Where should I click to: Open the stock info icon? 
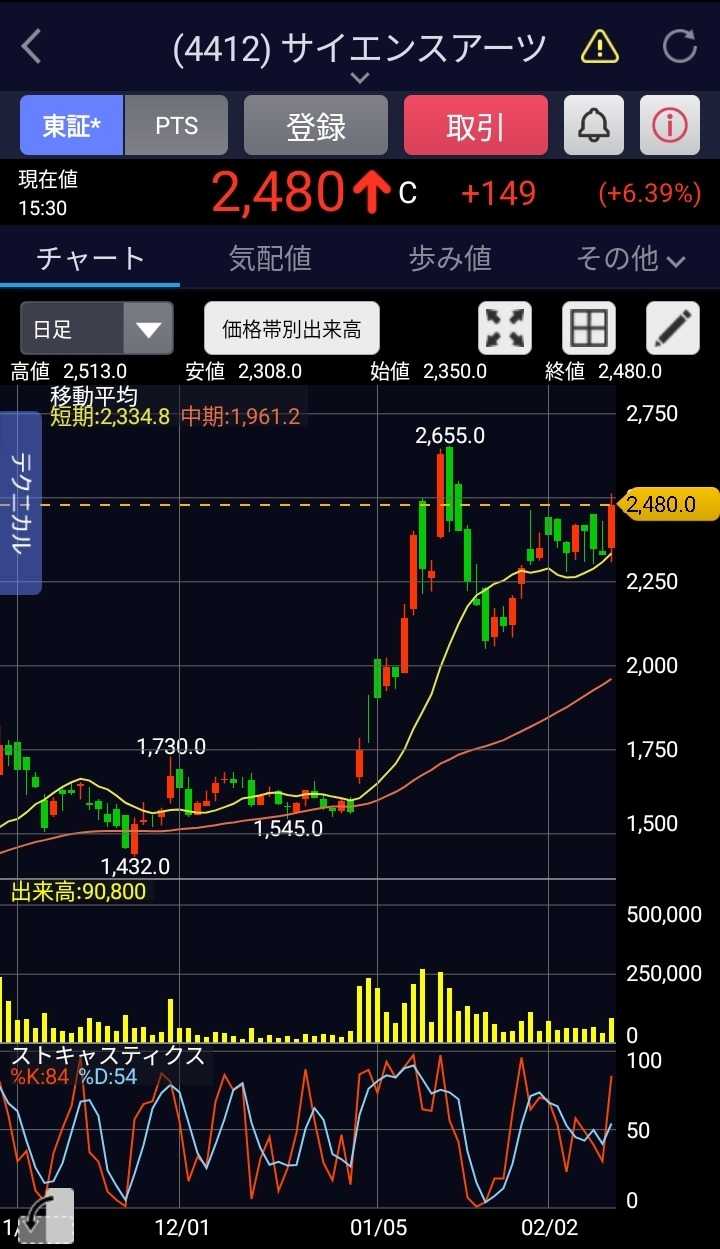tap(669, 126)
